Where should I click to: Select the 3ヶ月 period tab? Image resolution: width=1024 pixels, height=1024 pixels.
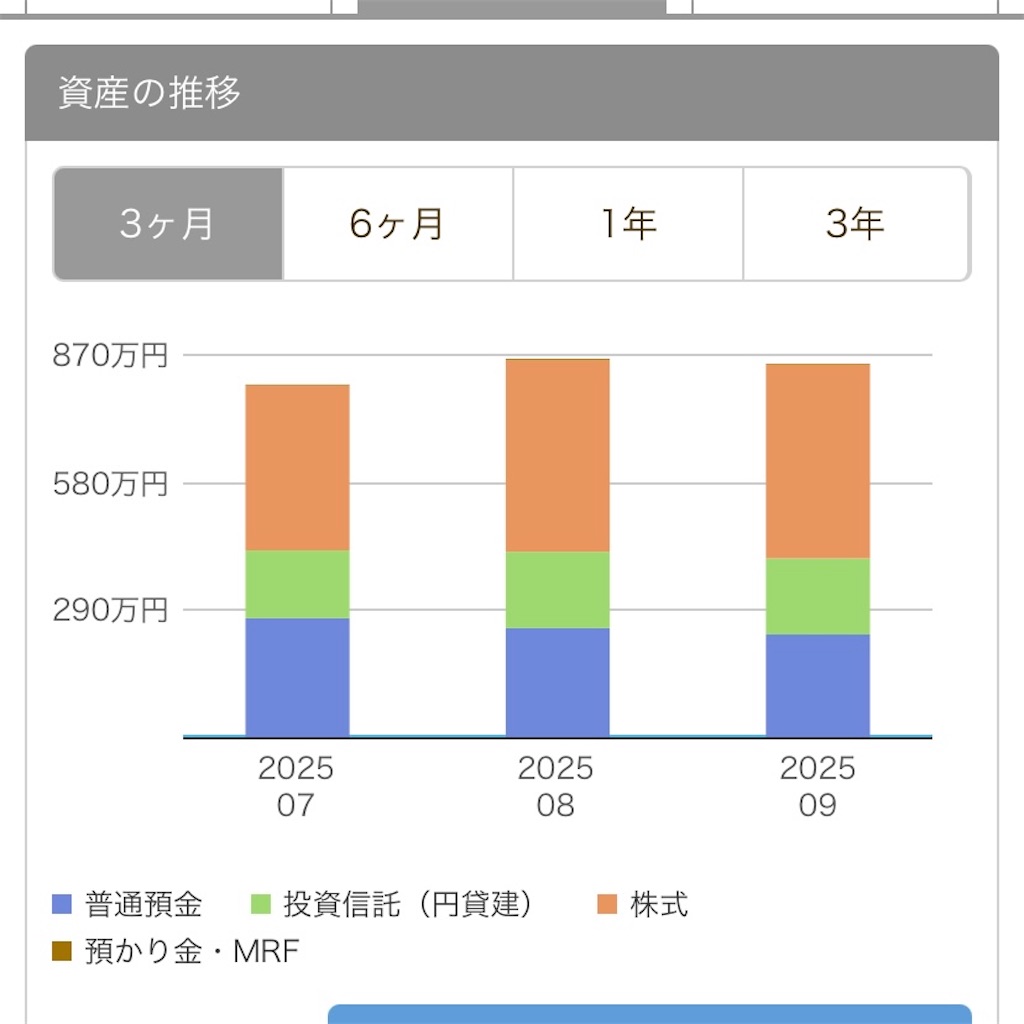pos(168,224)
